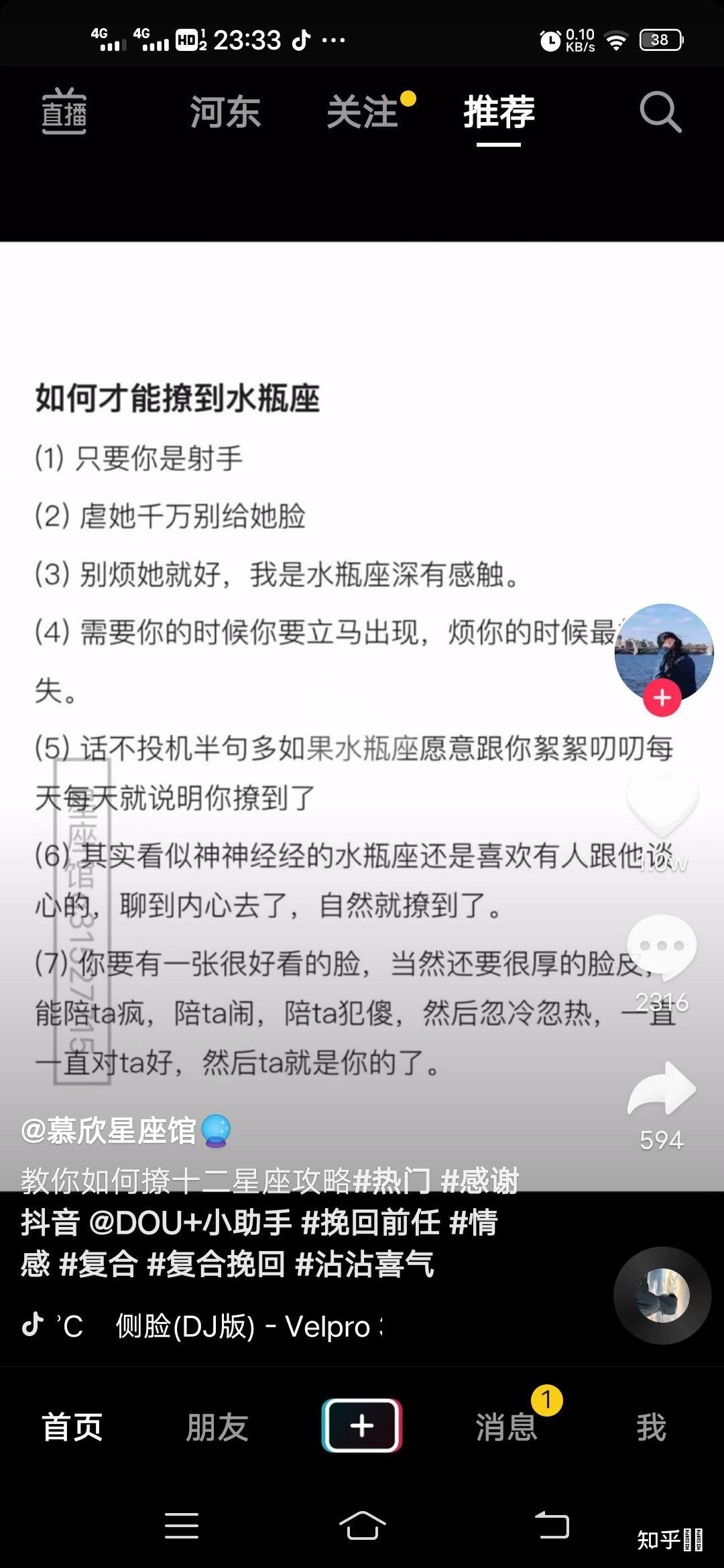Select the 推荐 tab
This screenshot has height=1568, width=724.
click(x=499, y=112)
